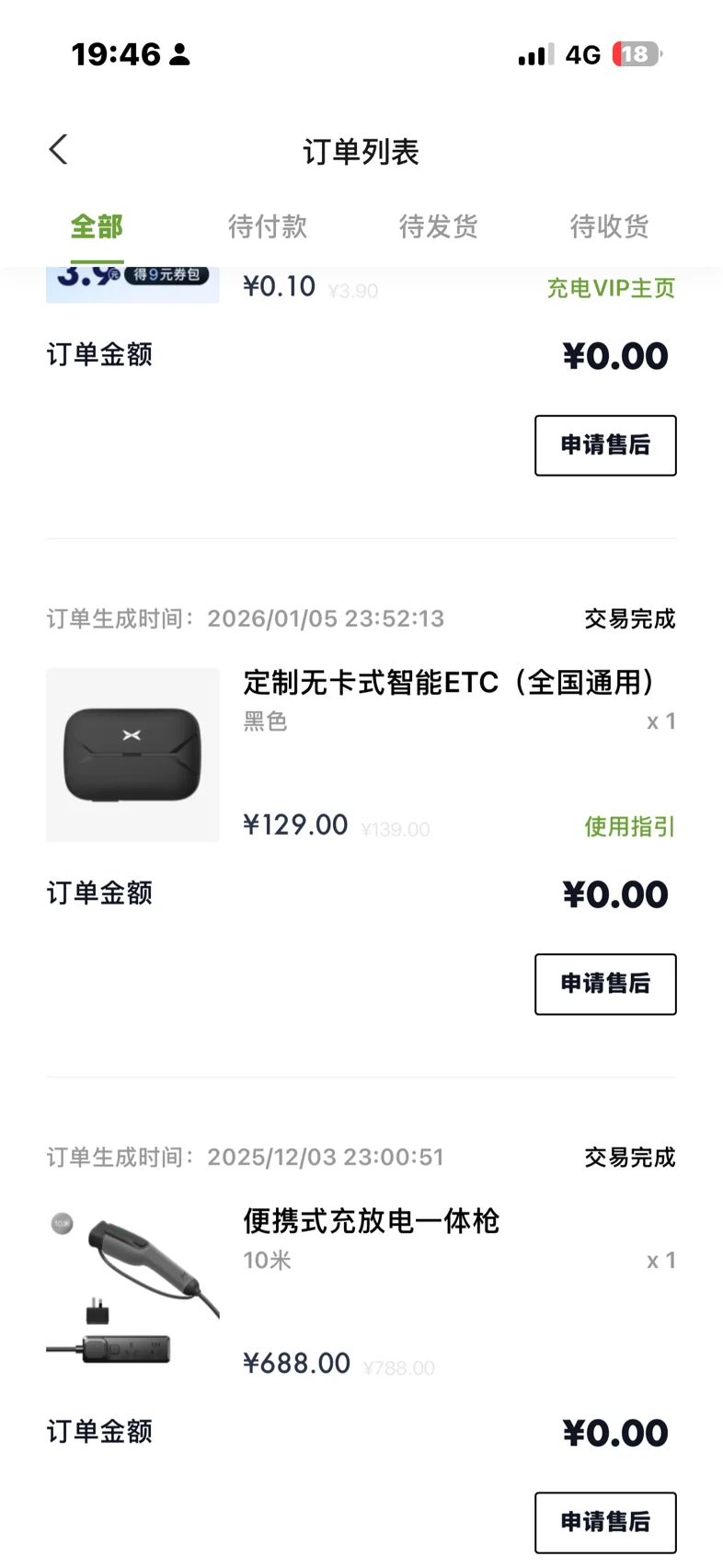Apply 申请售后 for the charging gun order
This screenshot has height=1568, width=723.
(605, 1522)
